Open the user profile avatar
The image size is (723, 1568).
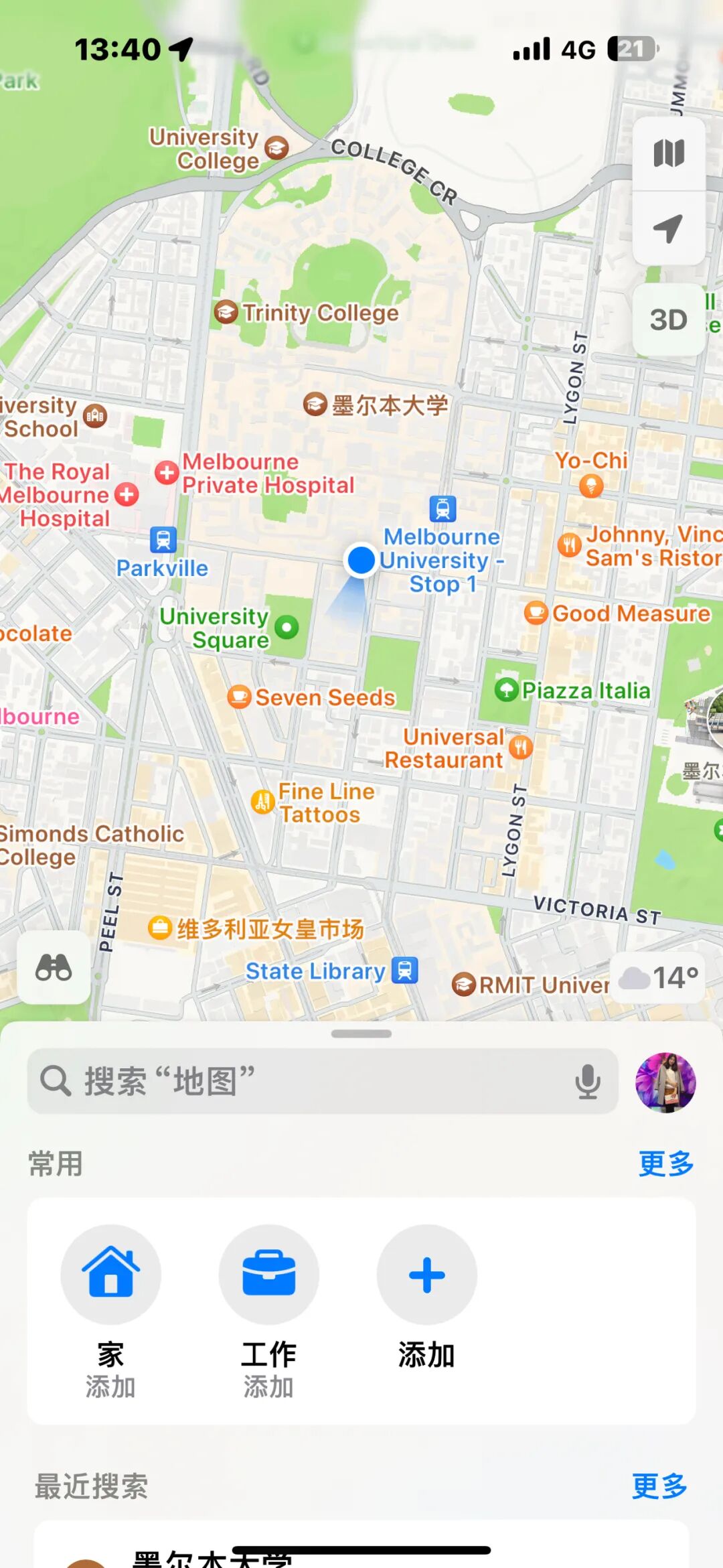pos(665,1082)
